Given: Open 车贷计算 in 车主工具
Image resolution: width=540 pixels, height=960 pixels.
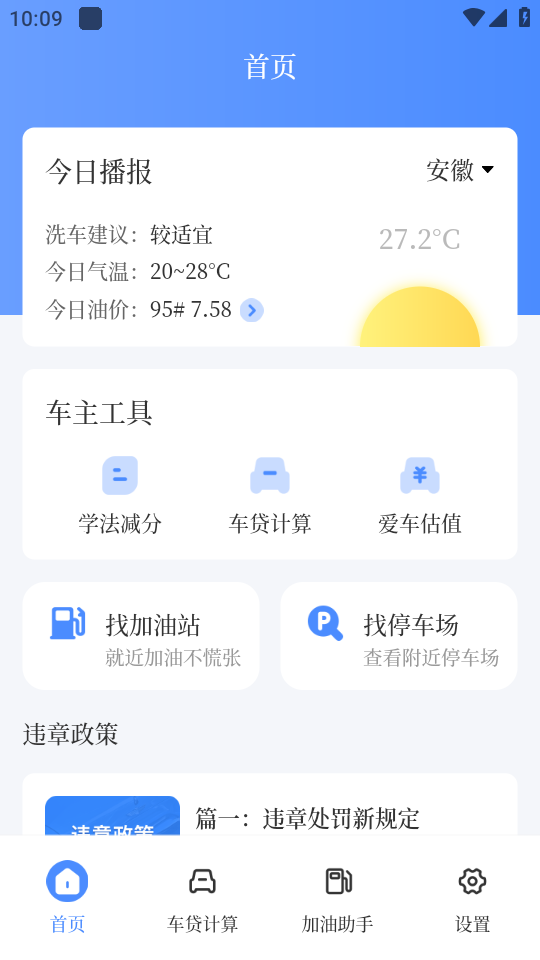Looking at the screenshot, I should click(x=270, y=496).
